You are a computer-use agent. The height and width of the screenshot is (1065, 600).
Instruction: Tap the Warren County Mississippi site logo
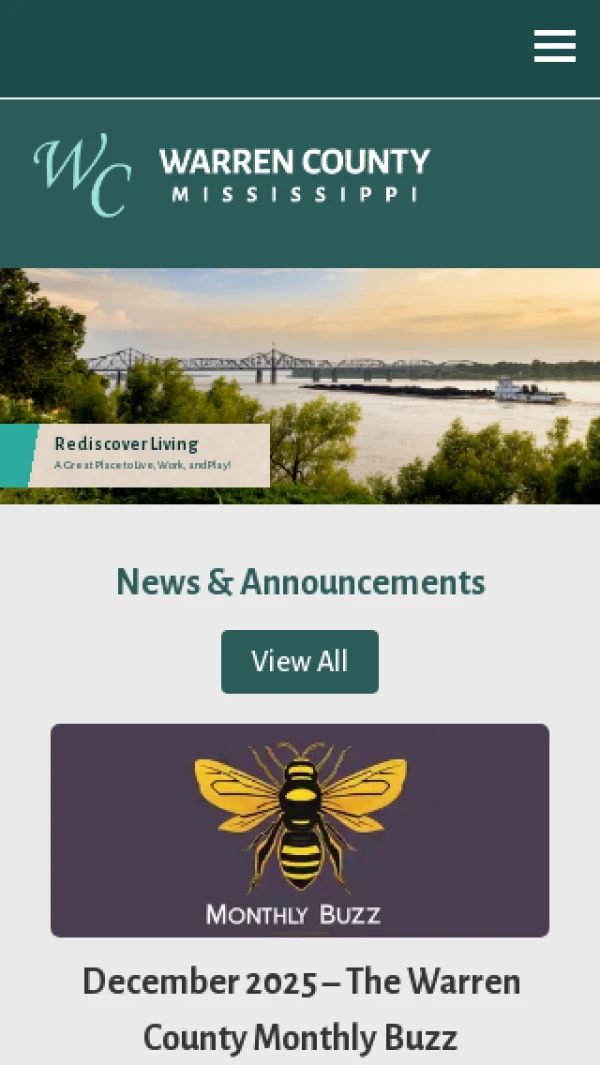tap(232, 176)
